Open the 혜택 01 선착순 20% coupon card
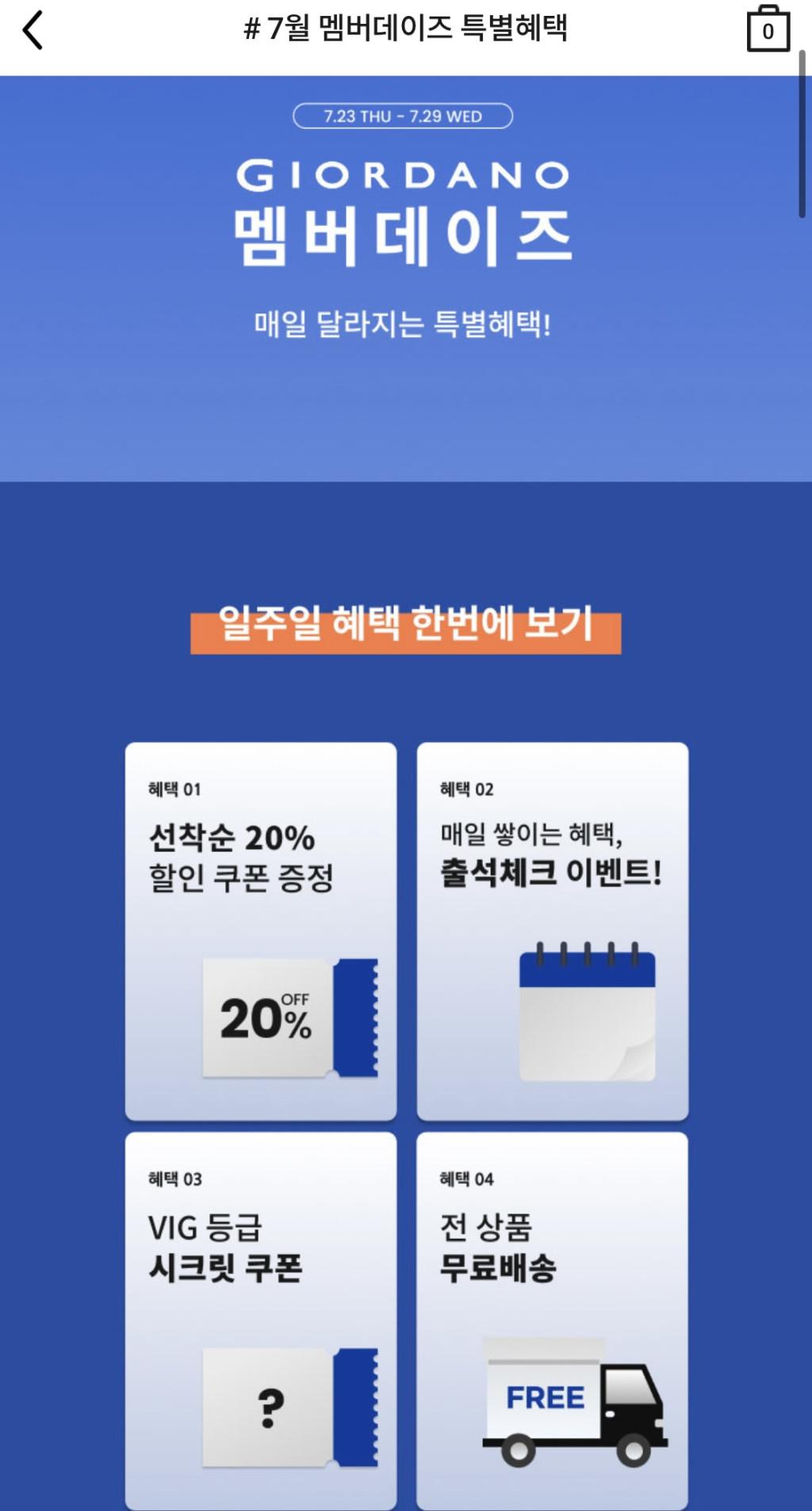The image size is (812, 1511). [x=261, y=931]
